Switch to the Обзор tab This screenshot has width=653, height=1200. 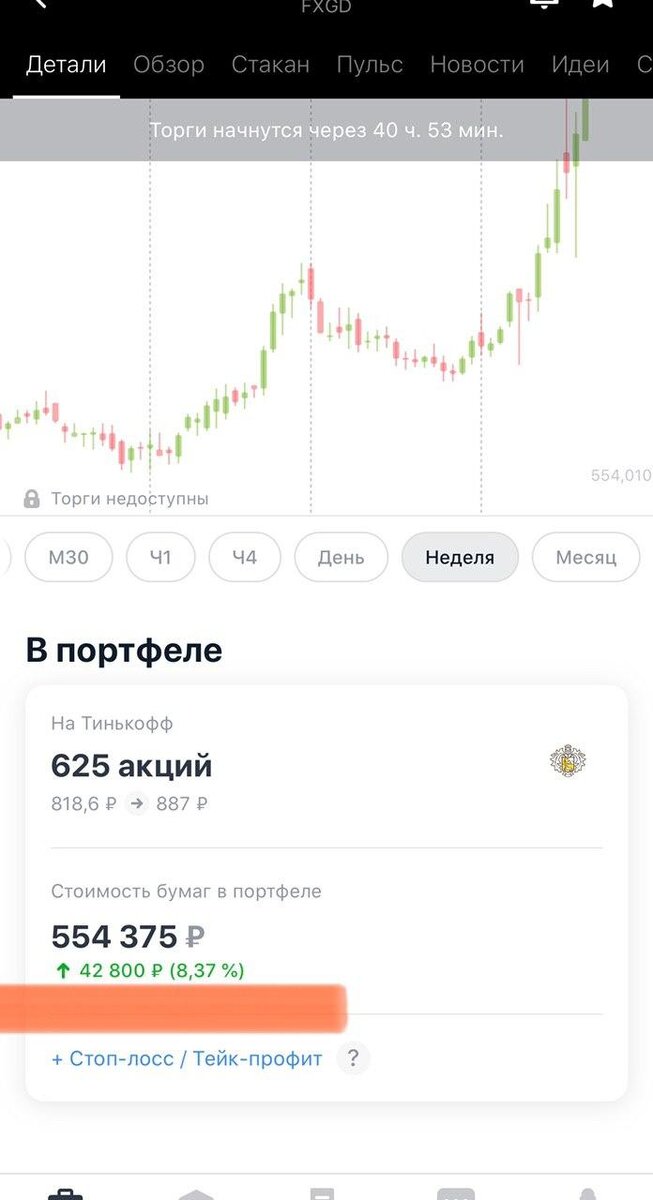(x=169, y=65)
